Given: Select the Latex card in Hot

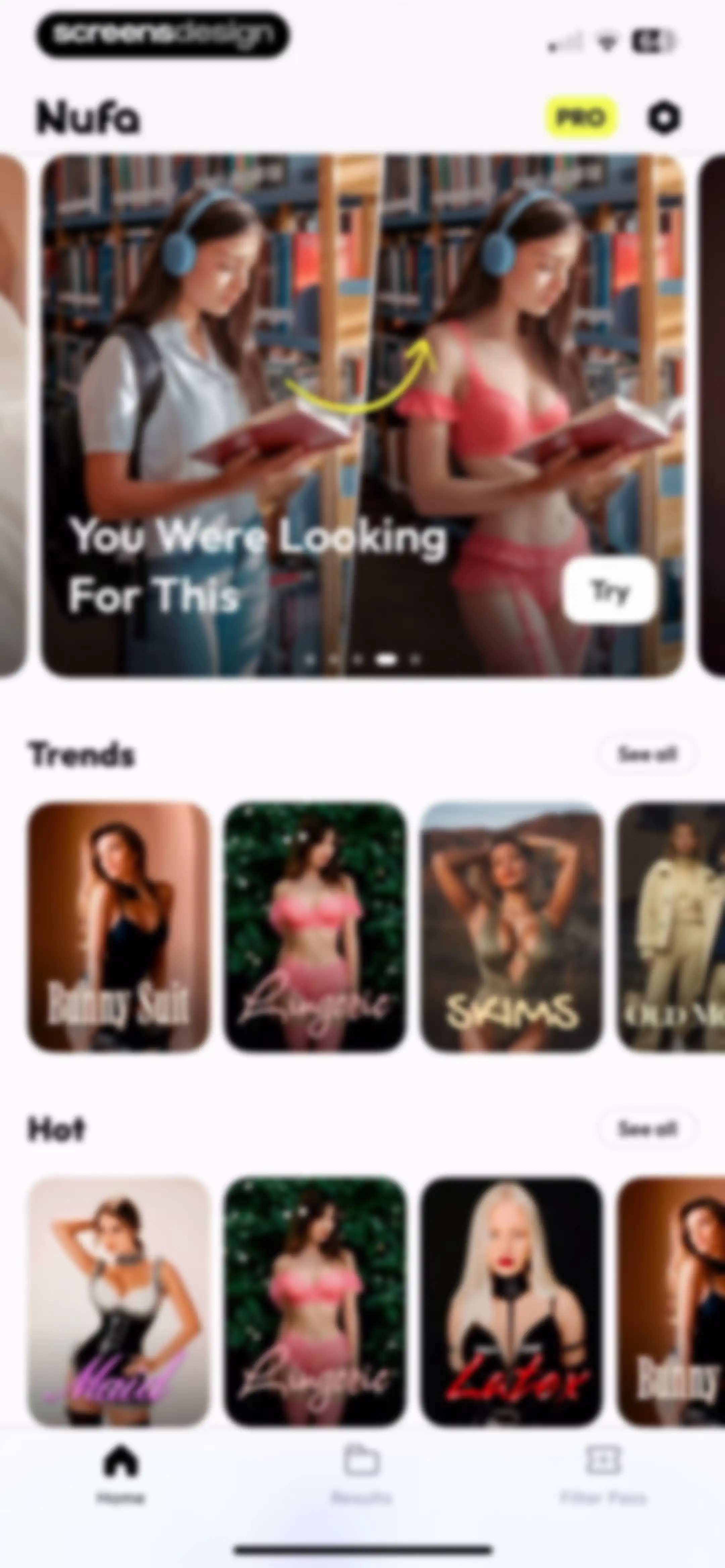Looking at the screenshot, I should point(511,1302).
